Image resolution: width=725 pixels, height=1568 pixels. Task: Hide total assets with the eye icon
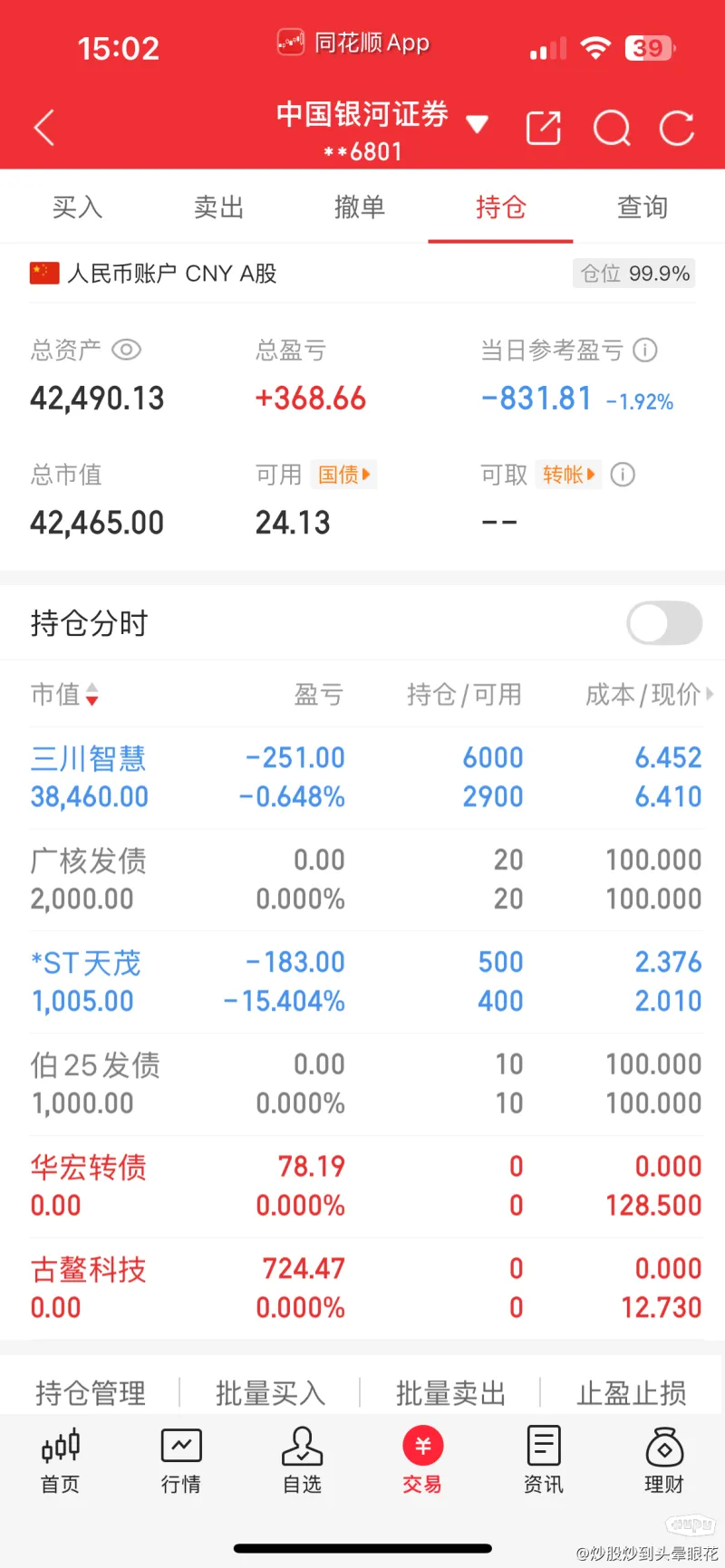pyautogui.click(x=126, y=350)
